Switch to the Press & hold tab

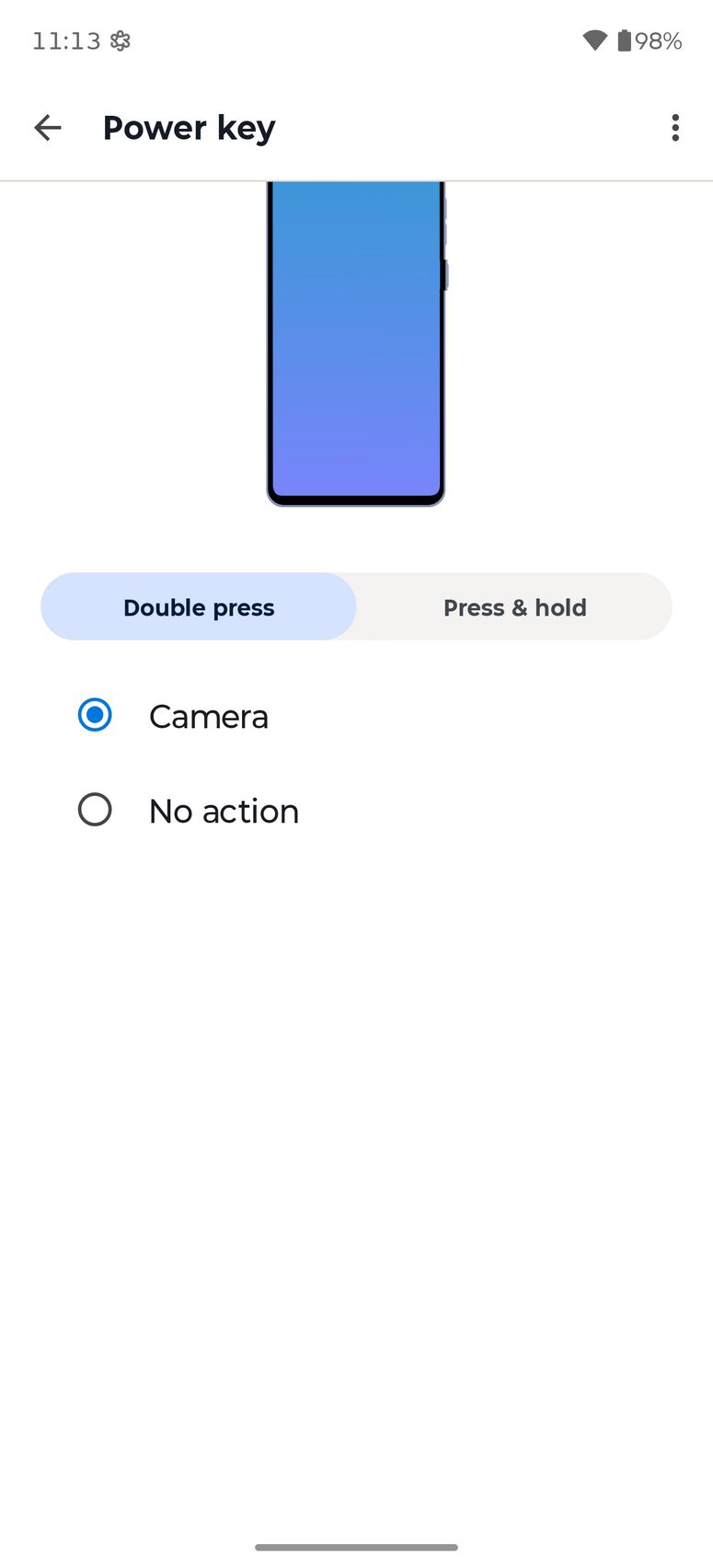pos(514,607)
